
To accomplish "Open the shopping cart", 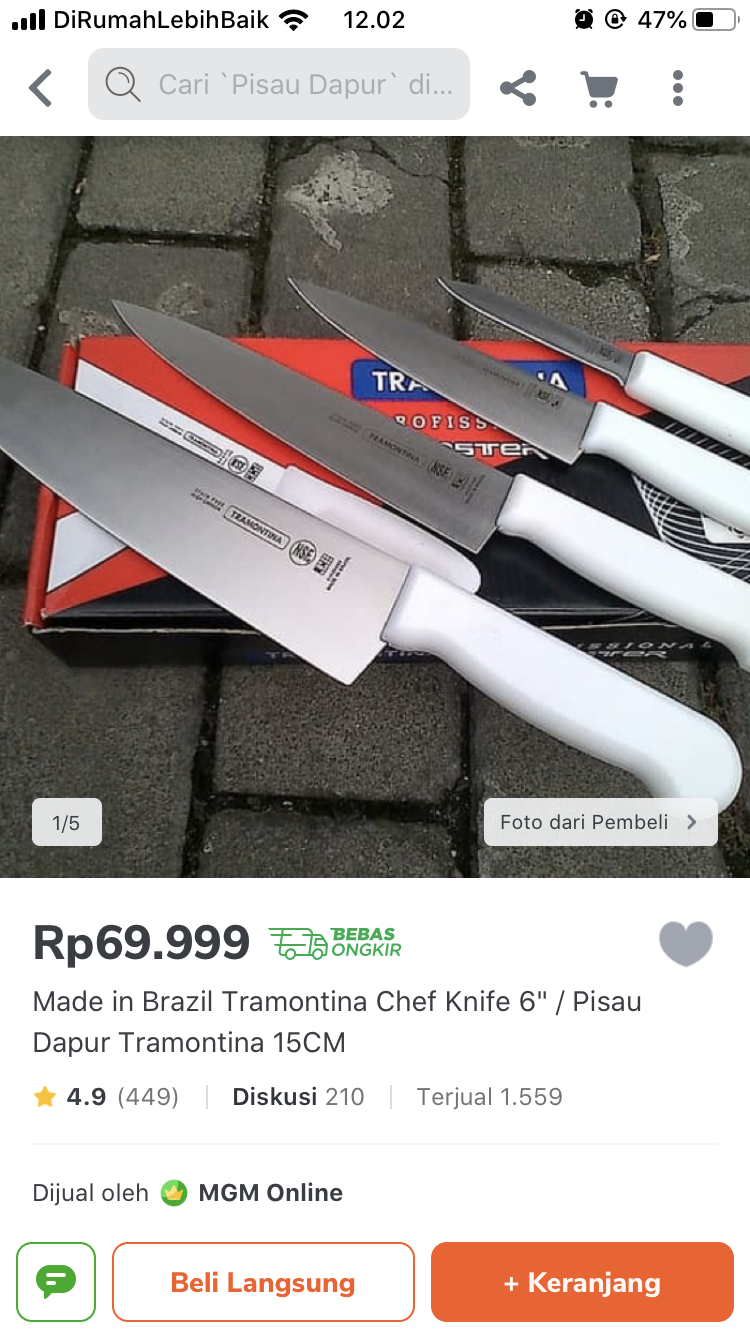I will pos(598,88).
